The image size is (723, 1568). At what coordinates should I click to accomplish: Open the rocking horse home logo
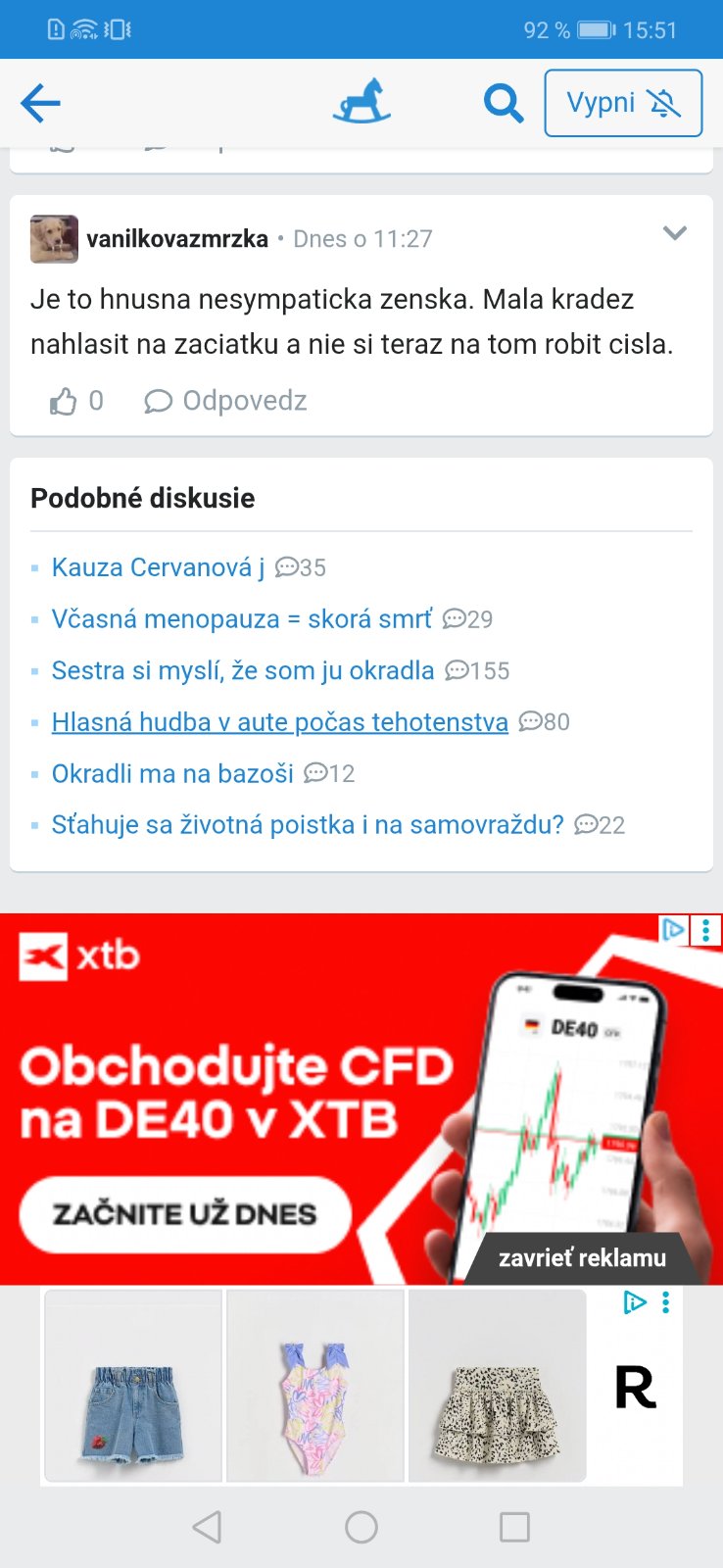[361, 102]
